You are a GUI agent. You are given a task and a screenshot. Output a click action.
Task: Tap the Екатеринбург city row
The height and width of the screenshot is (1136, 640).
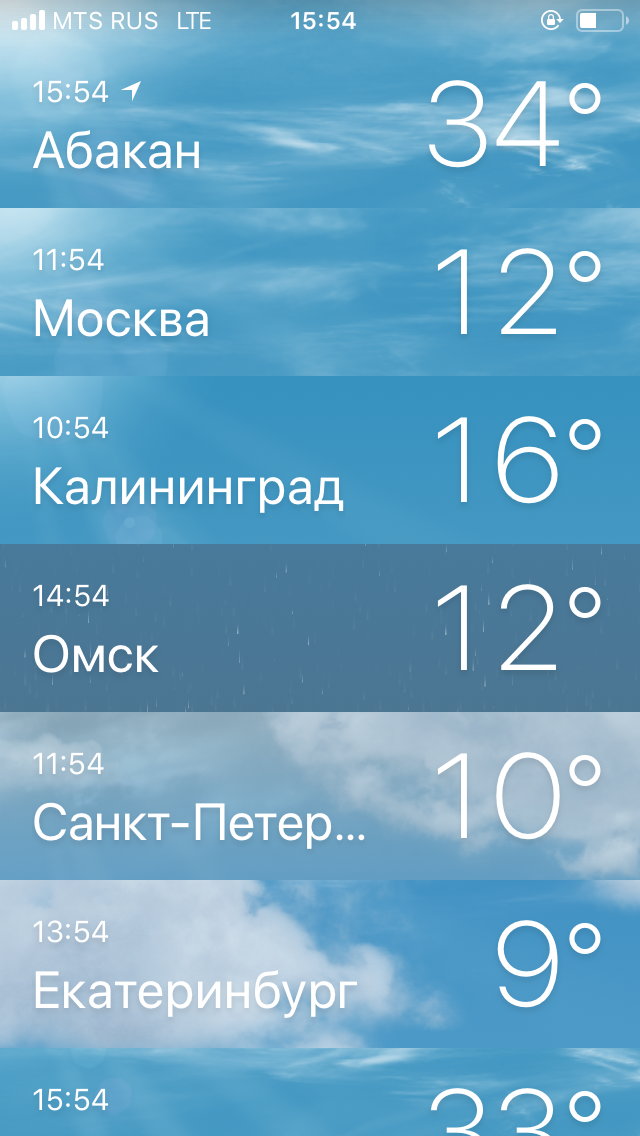pyautogui.click(x=320, y=964)
